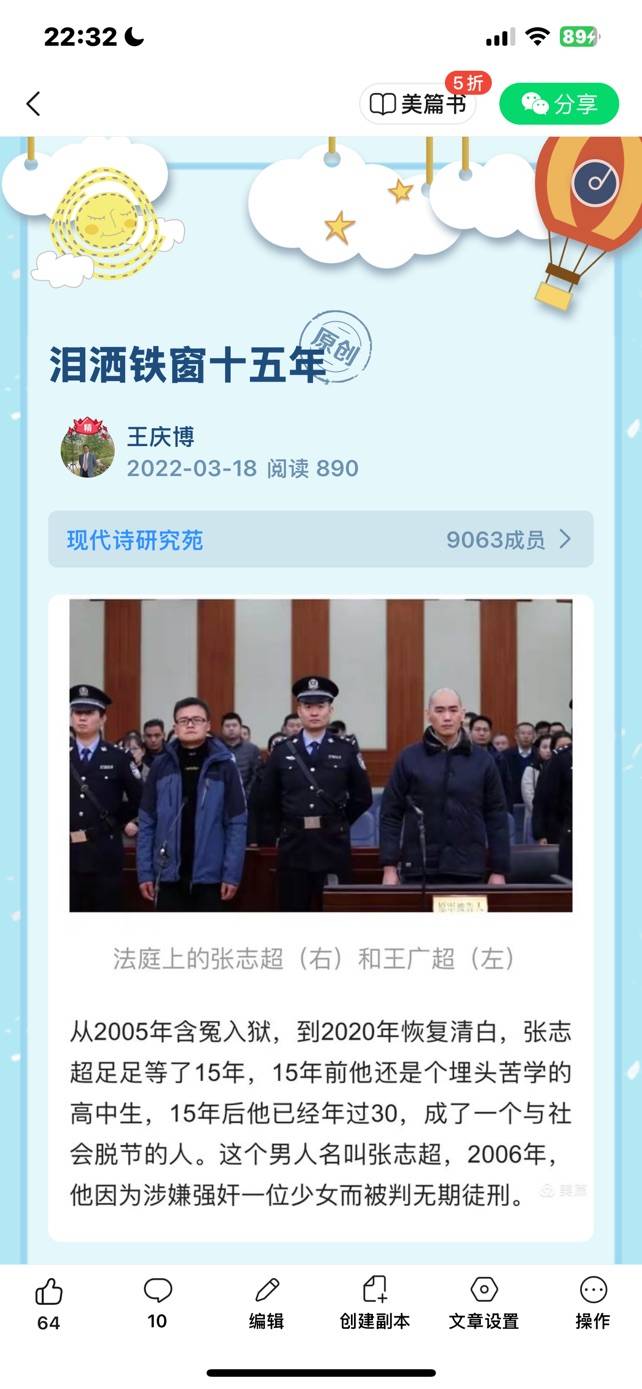Open 文章设置 article settings
Viewport: 642px width, 1389px height.
click(x=483, y=1303)
